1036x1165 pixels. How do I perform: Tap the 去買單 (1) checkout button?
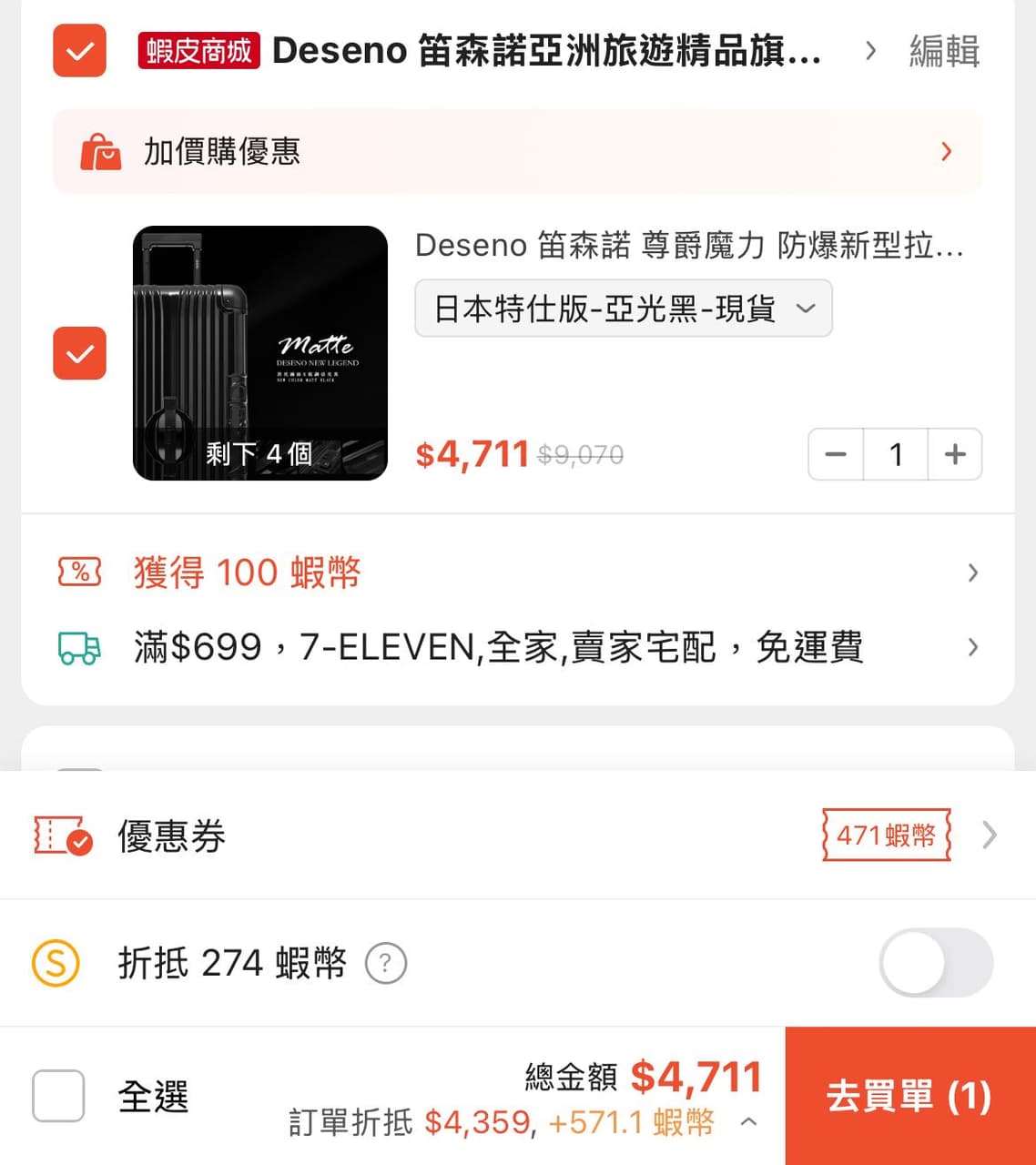click(x=909, y=1097)
